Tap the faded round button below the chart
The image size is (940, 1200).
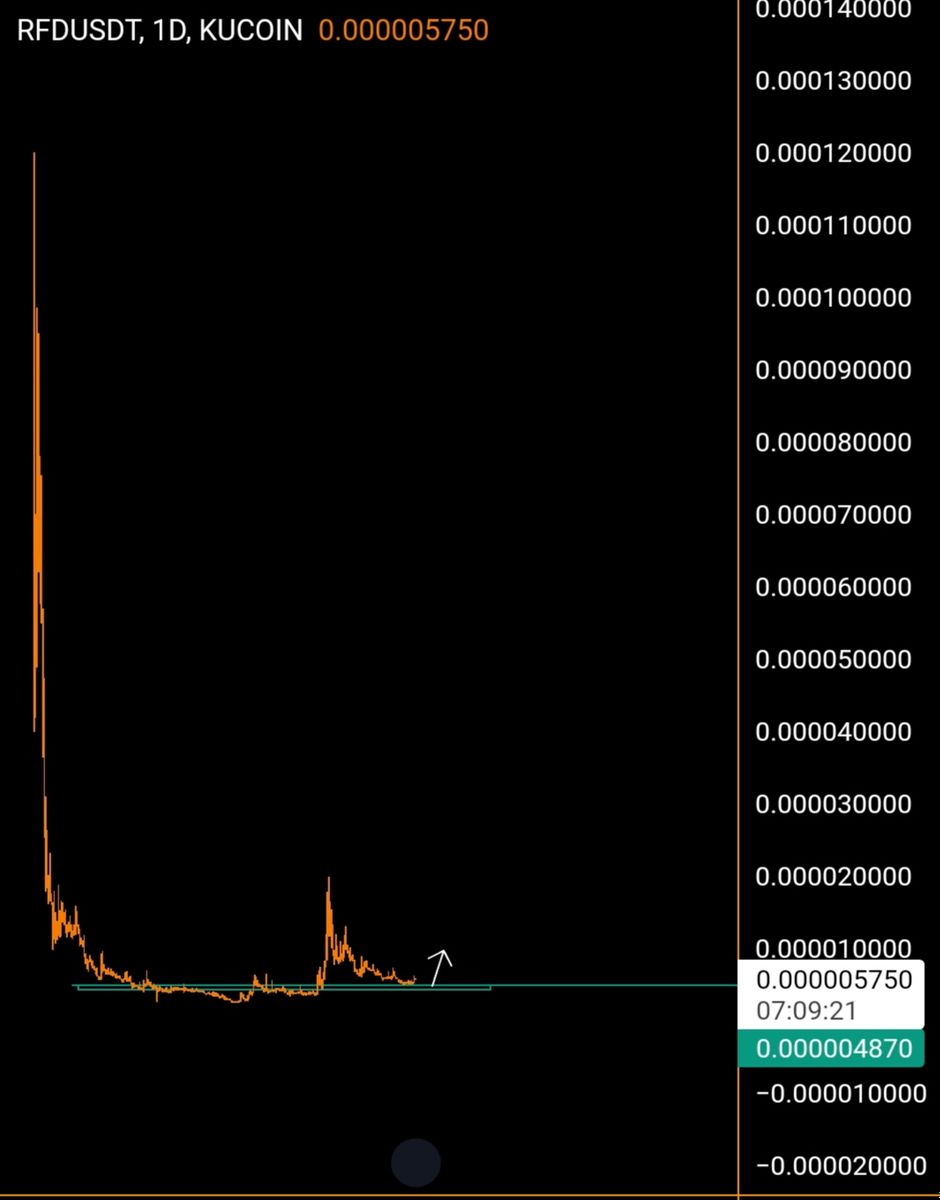415,1163
